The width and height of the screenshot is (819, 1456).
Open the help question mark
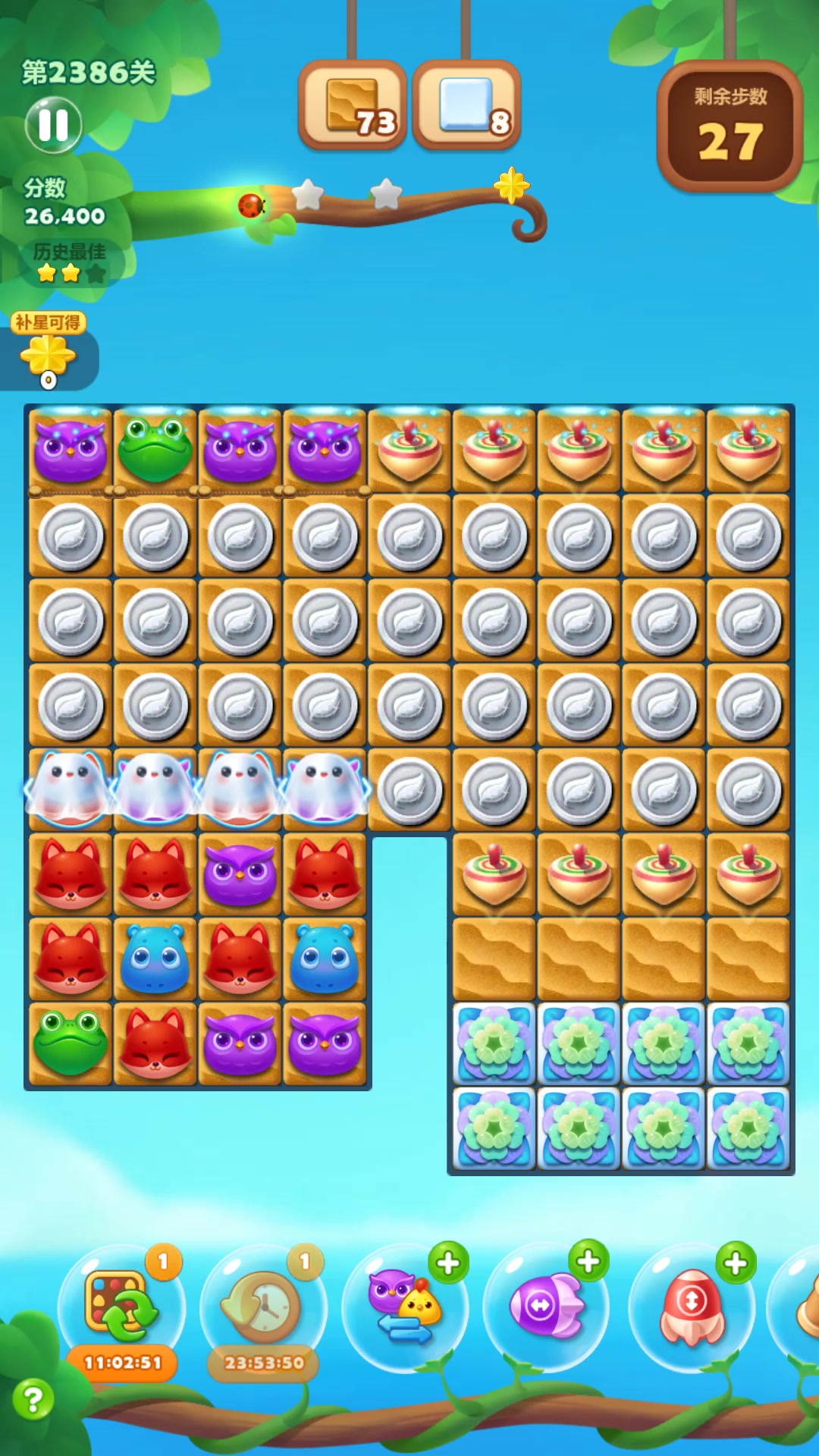tap(33, 1399)
